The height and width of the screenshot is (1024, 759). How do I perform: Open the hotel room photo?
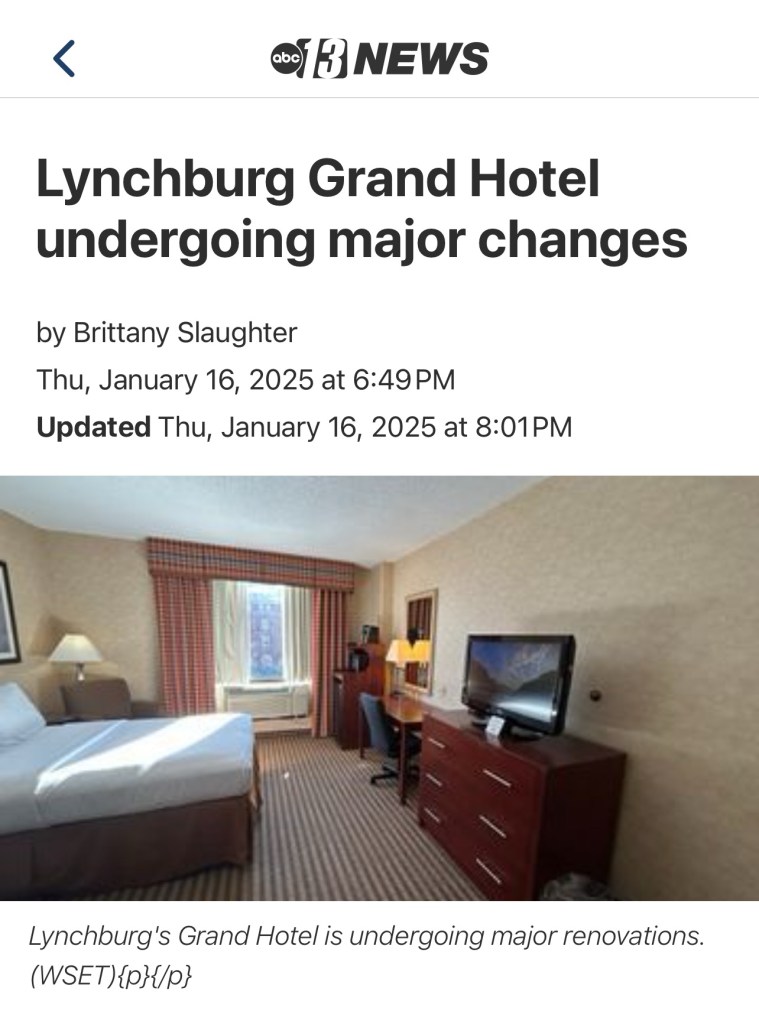tap(379, 687)
